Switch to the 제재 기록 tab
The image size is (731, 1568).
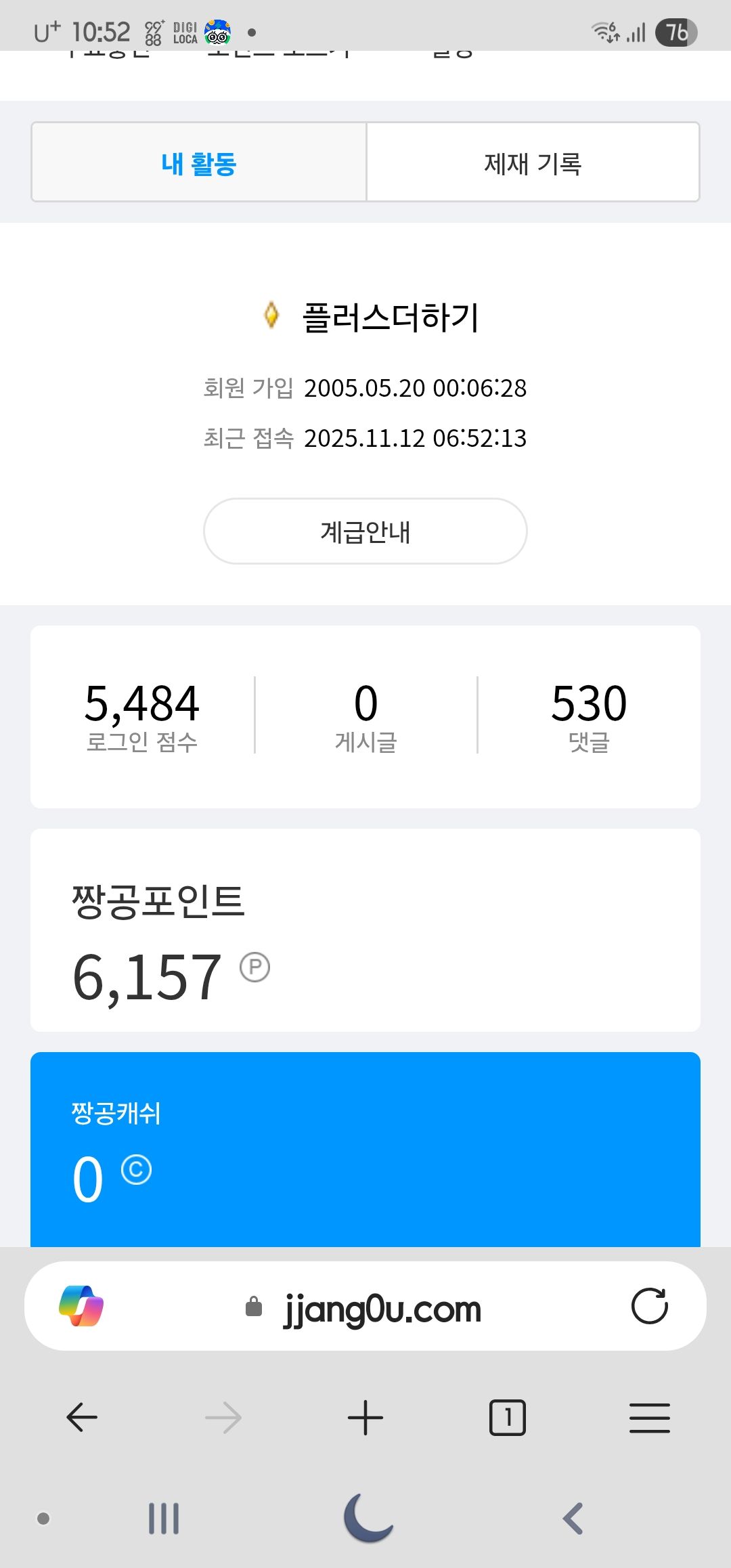533,162
